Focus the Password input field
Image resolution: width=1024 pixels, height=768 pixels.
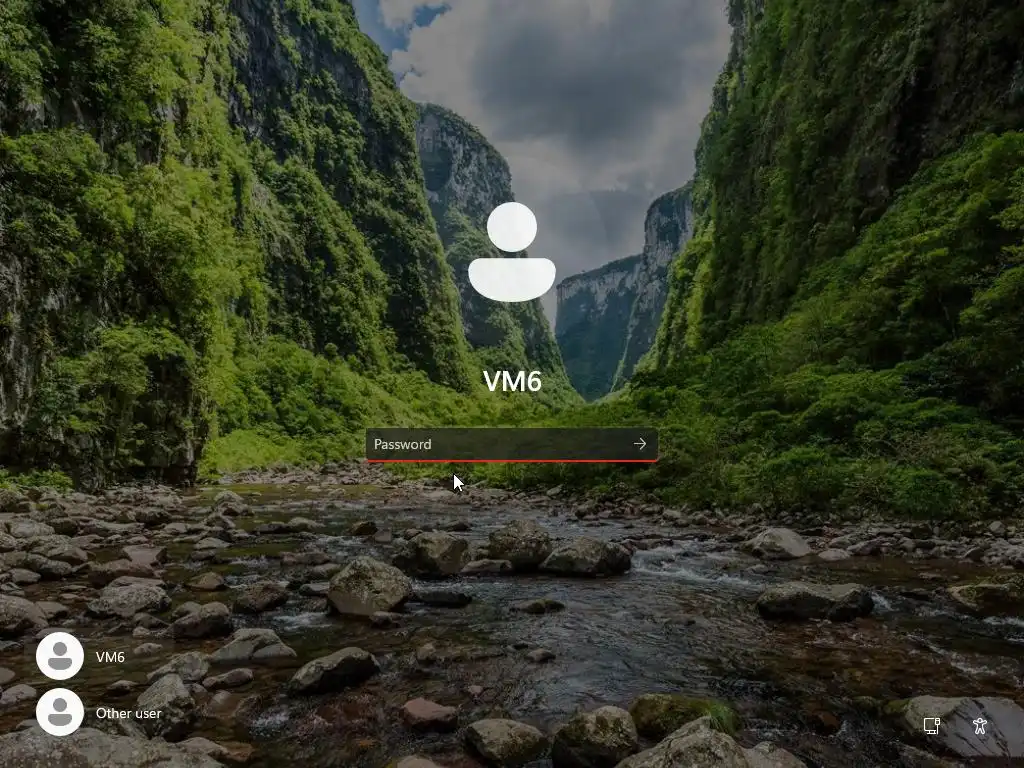[x=495, y=444]
